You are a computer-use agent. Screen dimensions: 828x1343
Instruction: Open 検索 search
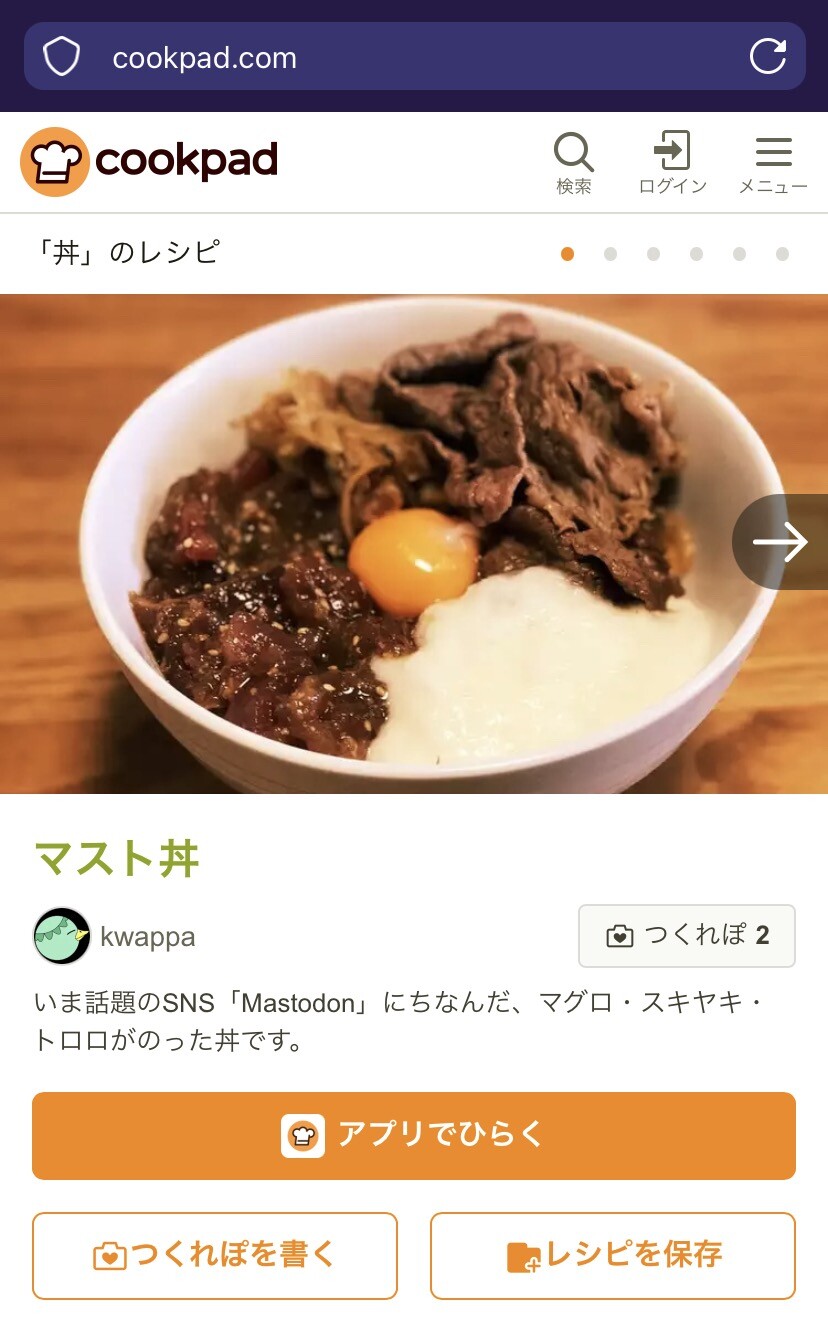click(x=574, y=163)
